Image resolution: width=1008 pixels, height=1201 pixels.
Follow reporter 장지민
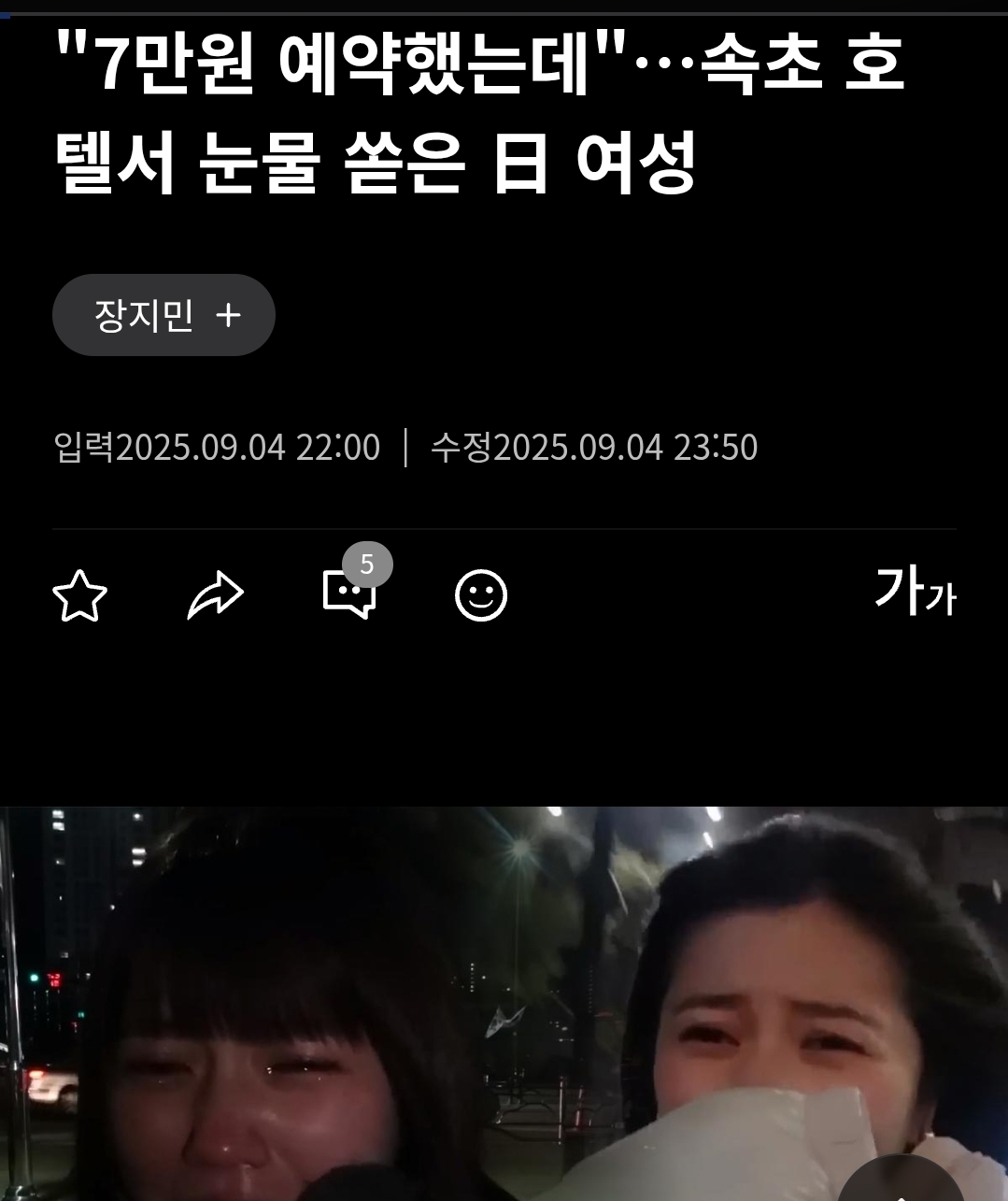[x=163, y=315]
